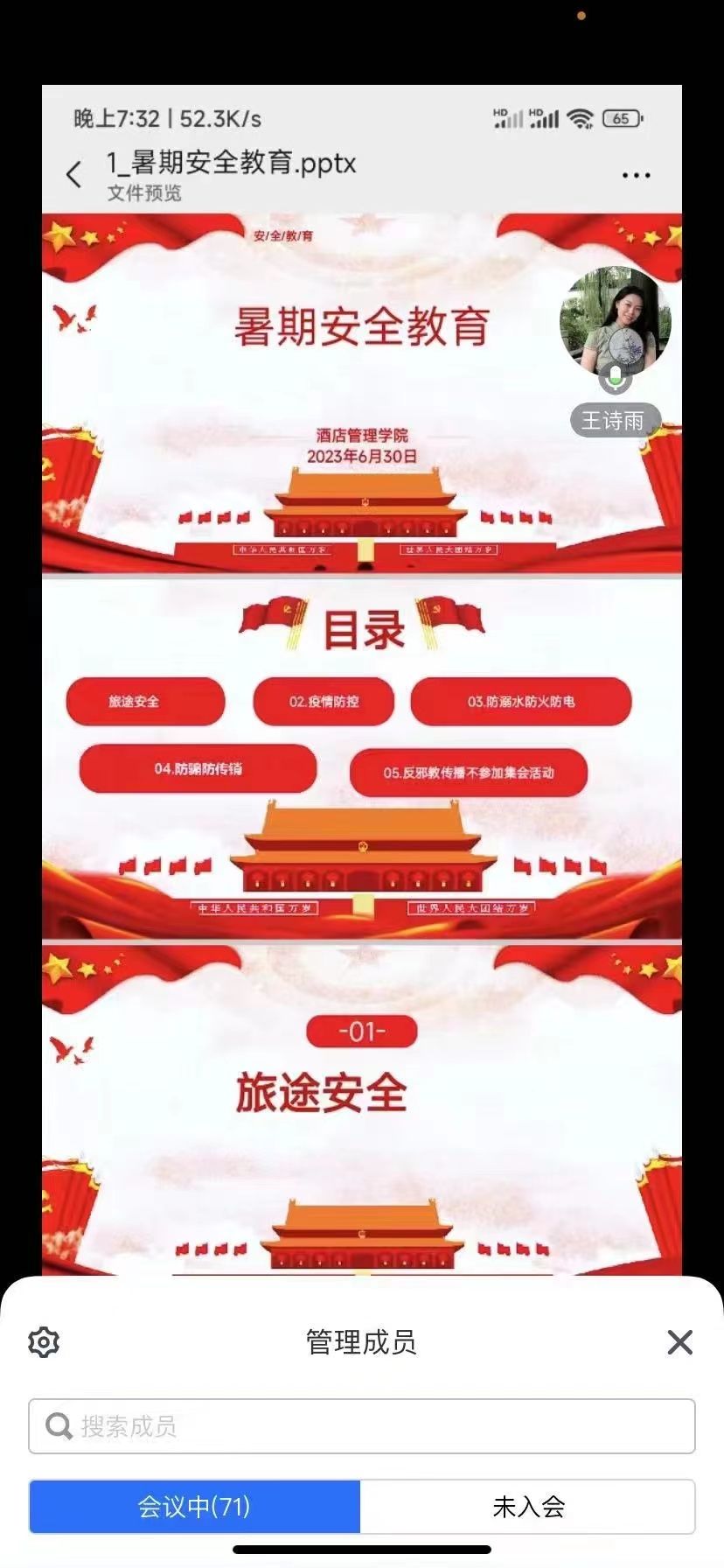
Task: Tap 王诗雨's floating speaker tile
Action: (616, 322)
